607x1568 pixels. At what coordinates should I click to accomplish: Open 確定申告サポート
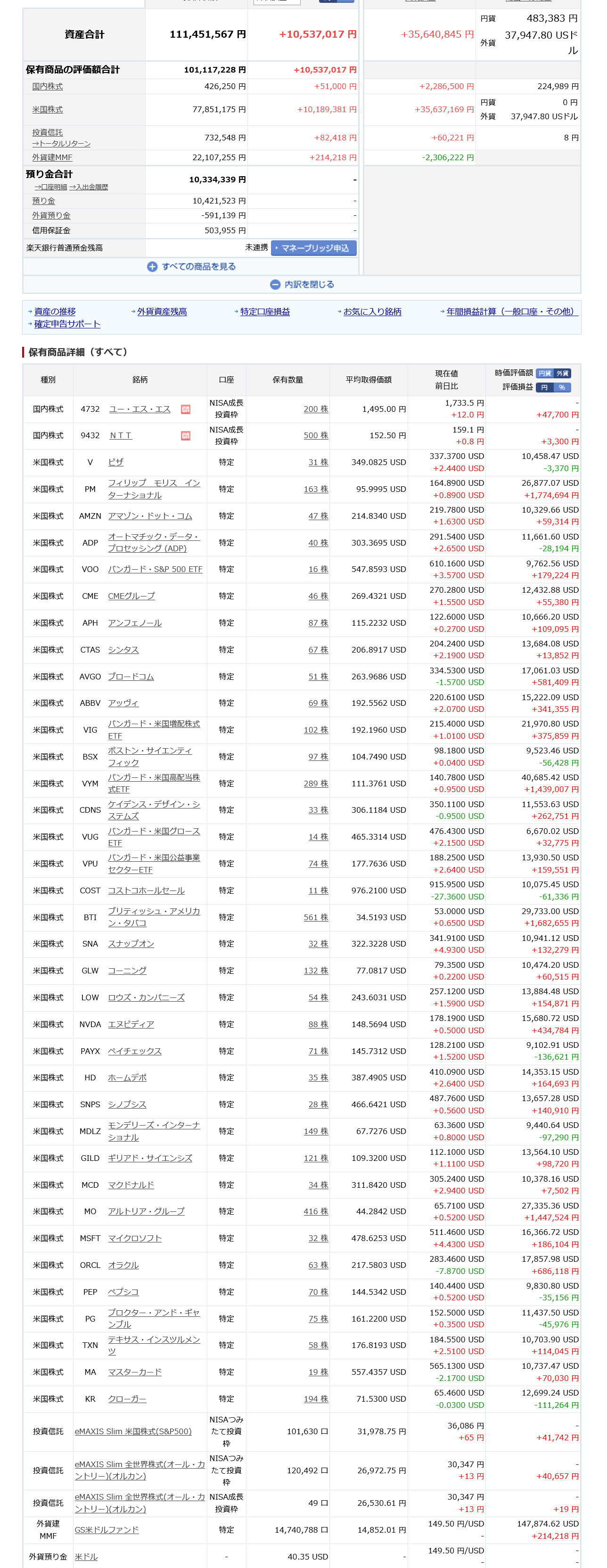[x=67, y=325]
